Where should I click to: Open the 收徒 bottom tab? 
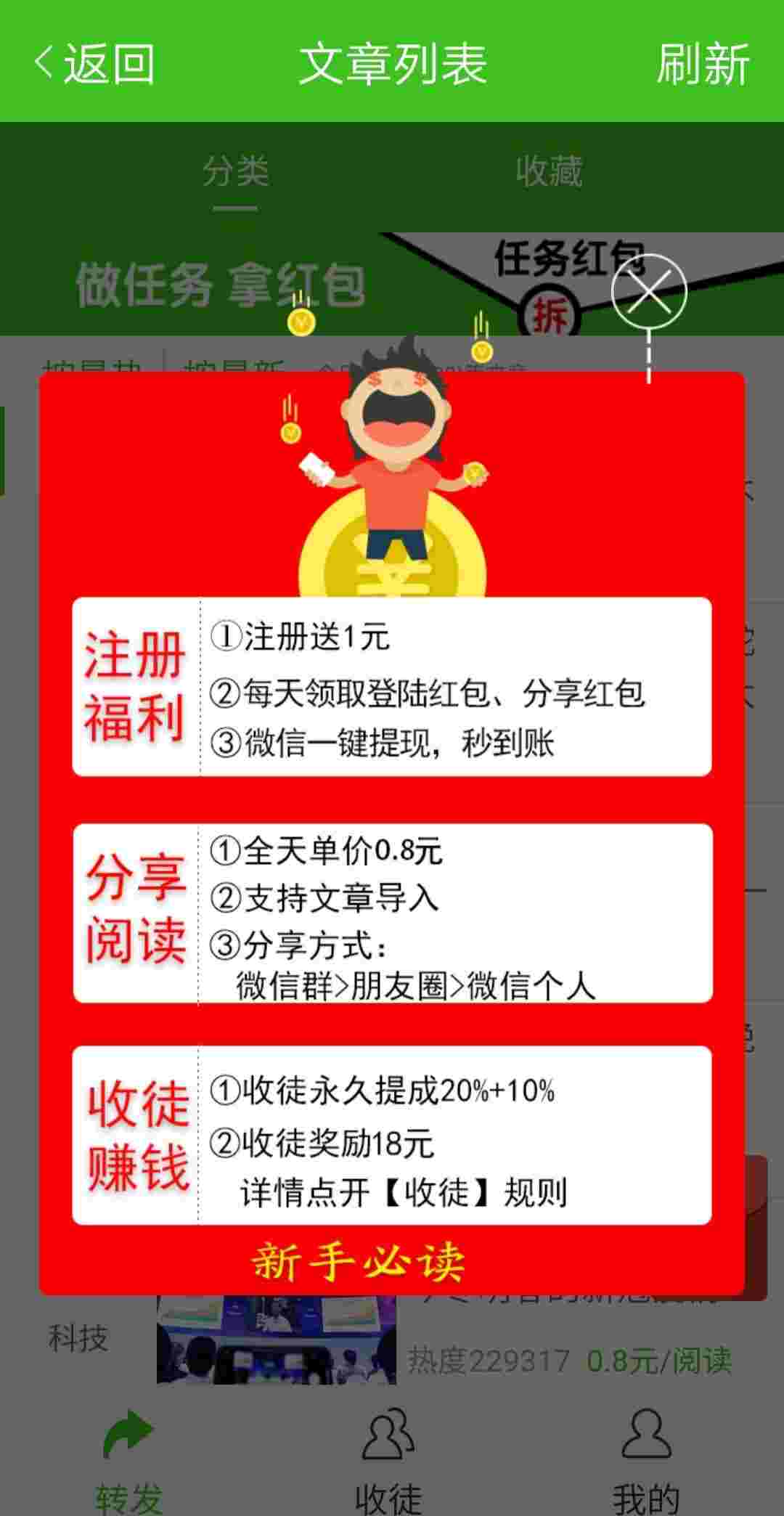click(388, 1459)
